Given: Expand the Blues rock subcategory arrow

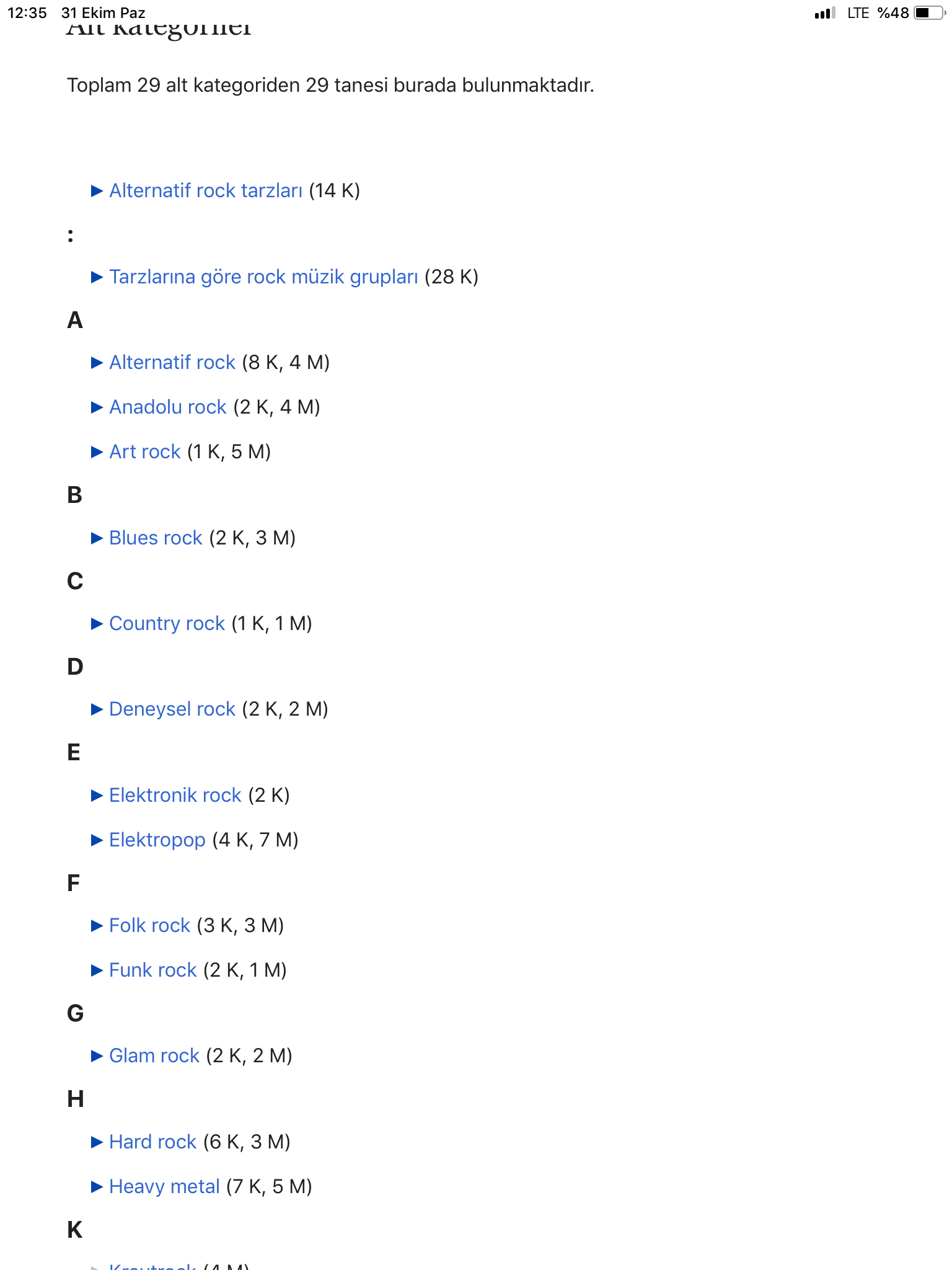Looking at the screenshot, I should coord(97,538).
